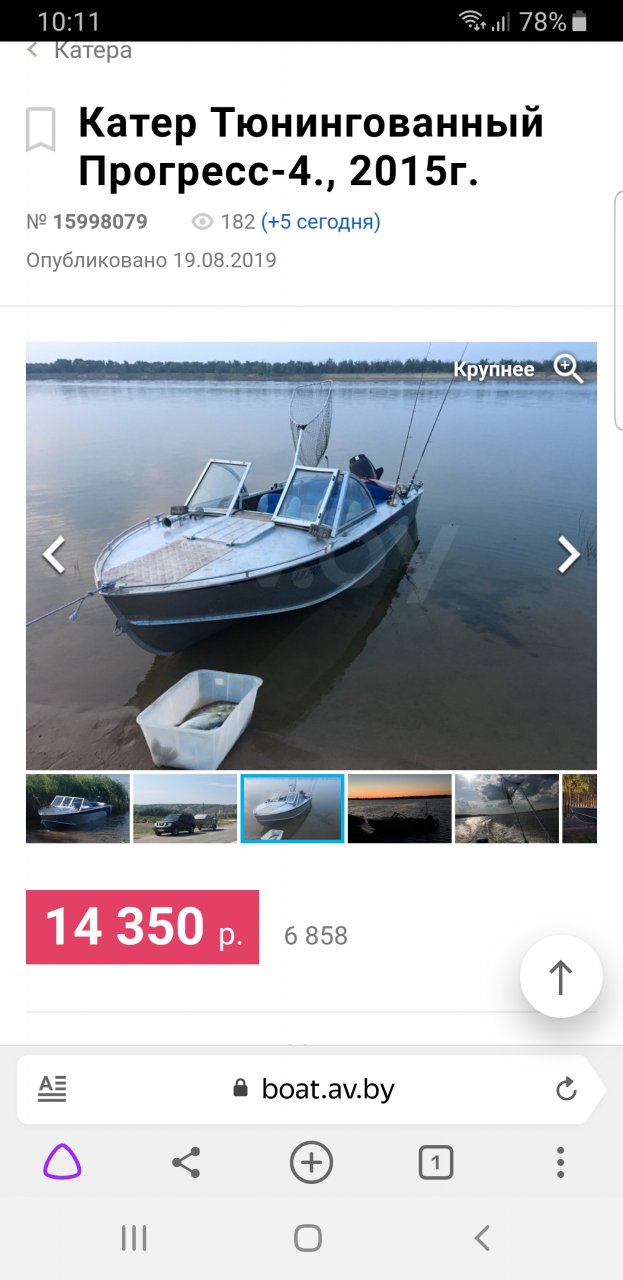
Task: Jump back to the top of the page
Action: 560,977
